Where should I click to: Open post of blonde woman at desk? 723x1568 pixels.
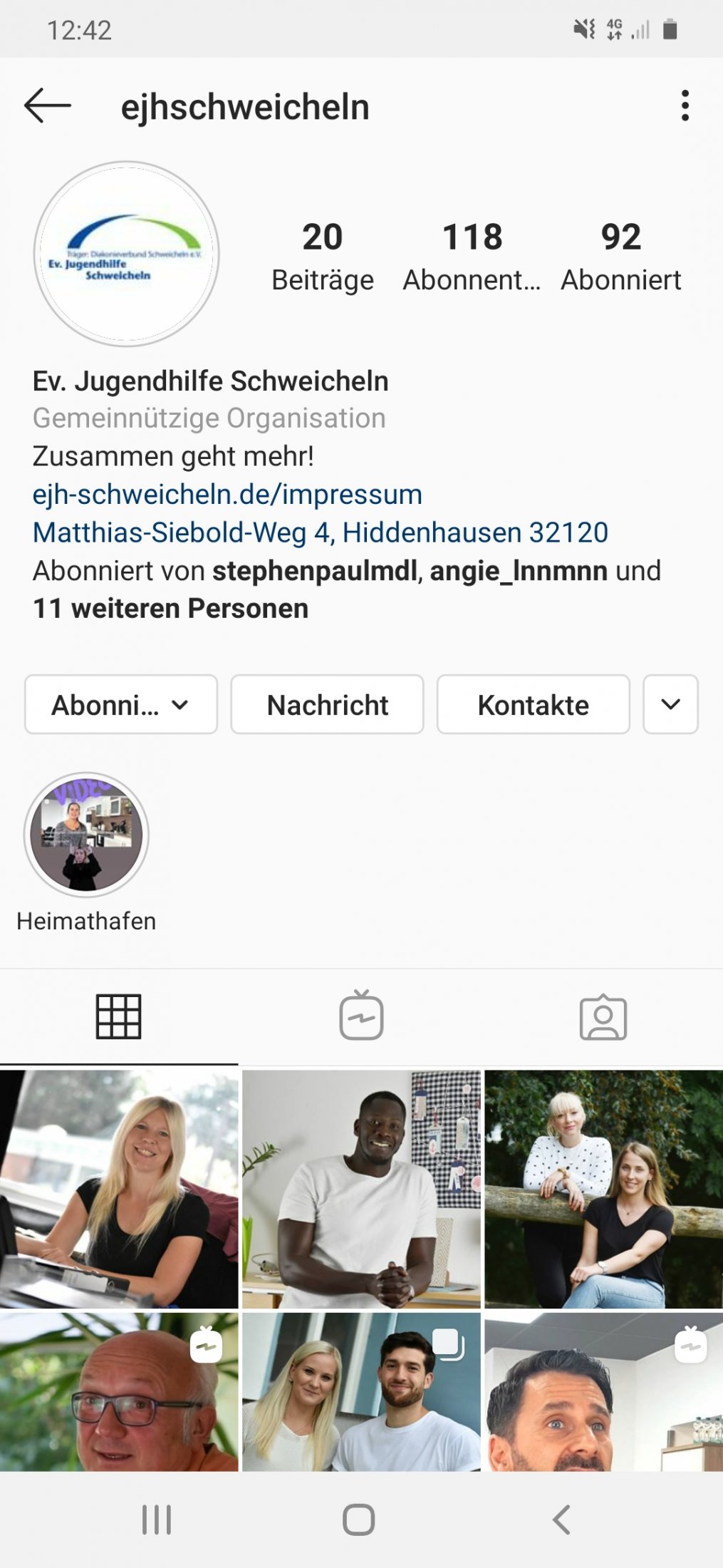point(119,1189)
